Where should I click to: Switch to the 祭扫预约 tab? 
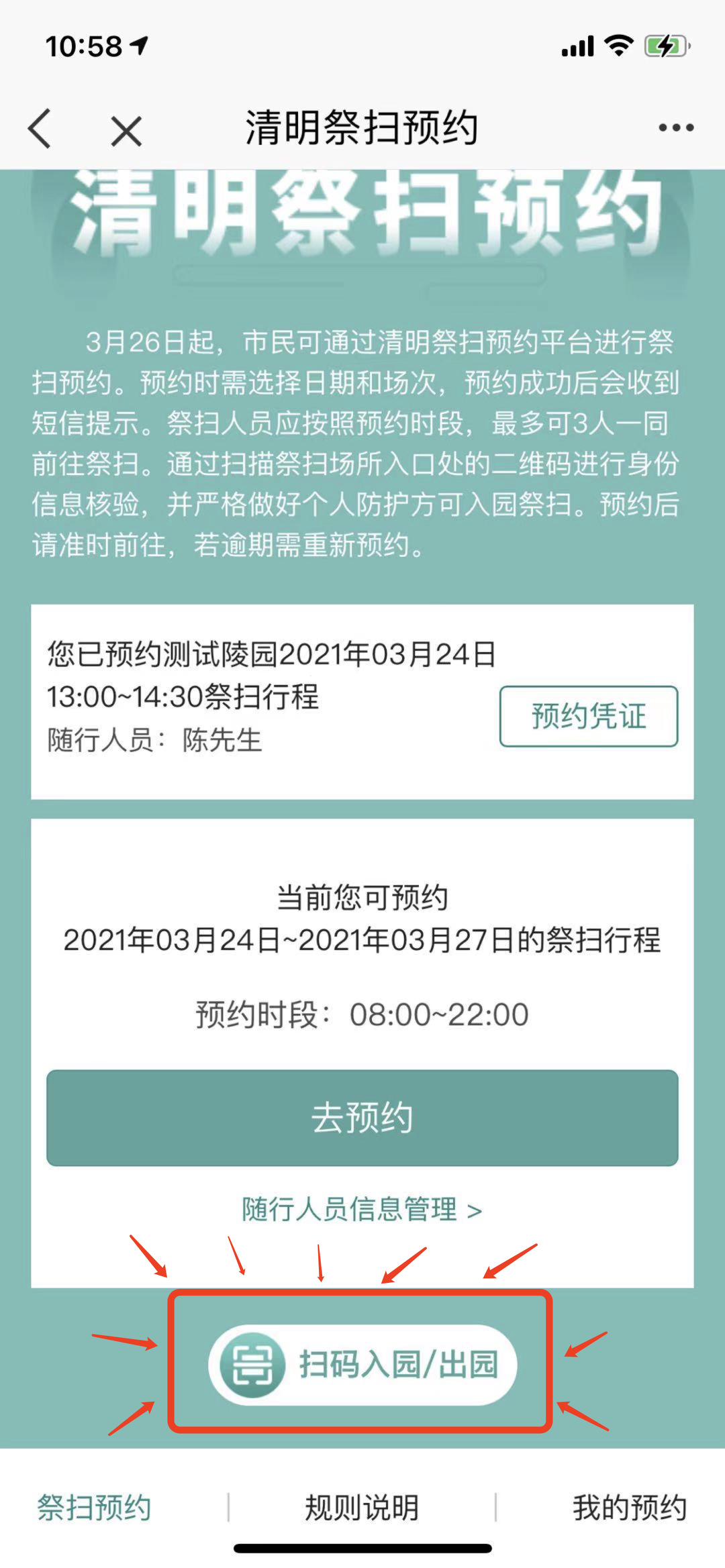coord(94,1508)
